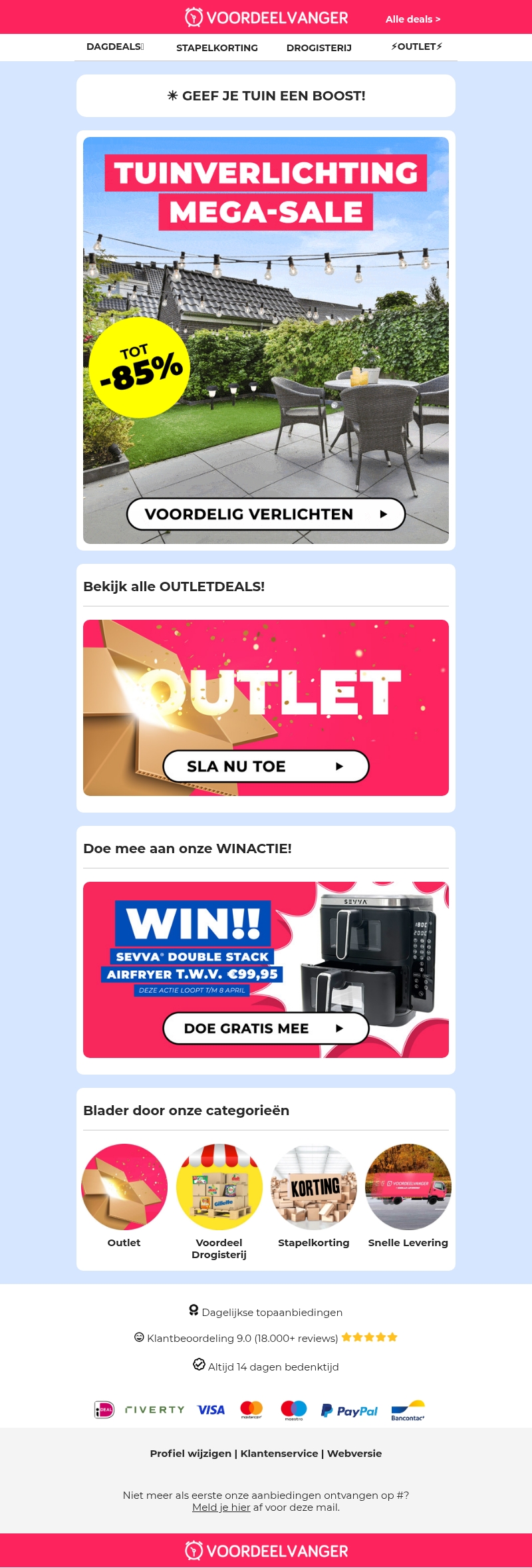This screenshot has height=1568, width=532.
Task: Switch to the OUTLET menu item
Action: (x=416, y=47)
